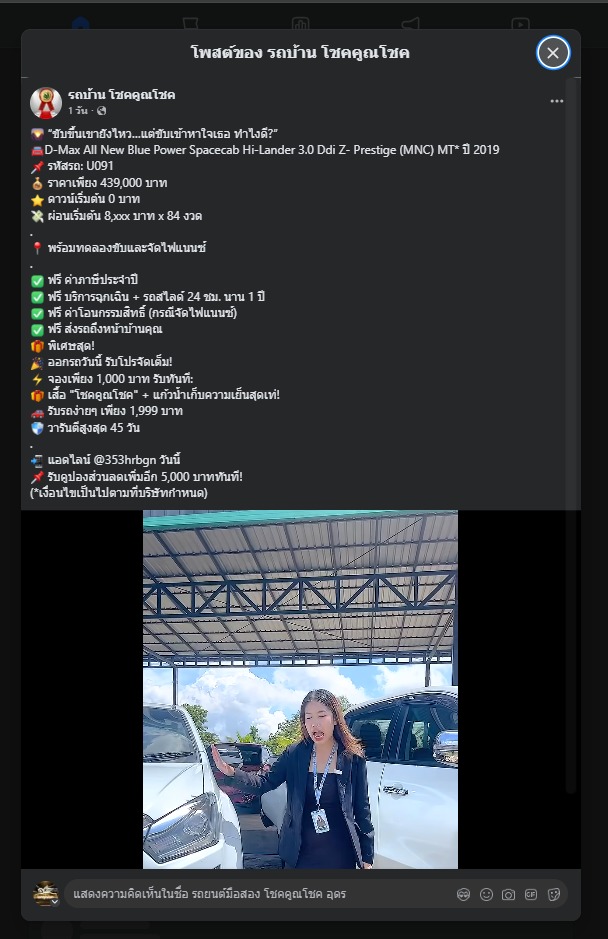Image resolution: width=608 pixels, height=939 pixels.
Task: Play the video in the post
Action: 300,689
